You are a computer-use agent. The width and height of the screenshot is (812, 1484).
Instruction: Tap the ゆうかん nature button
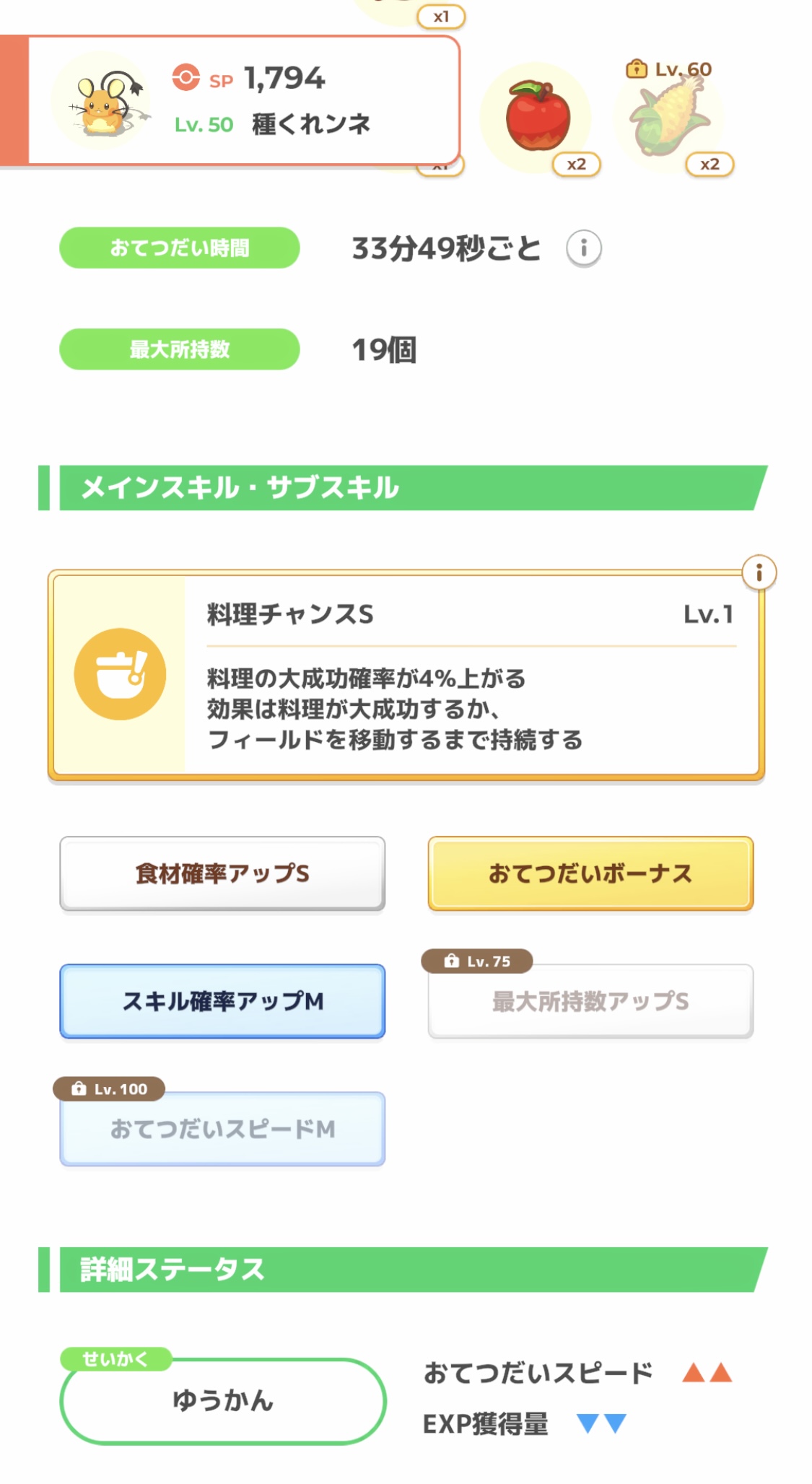point(223,1401)
